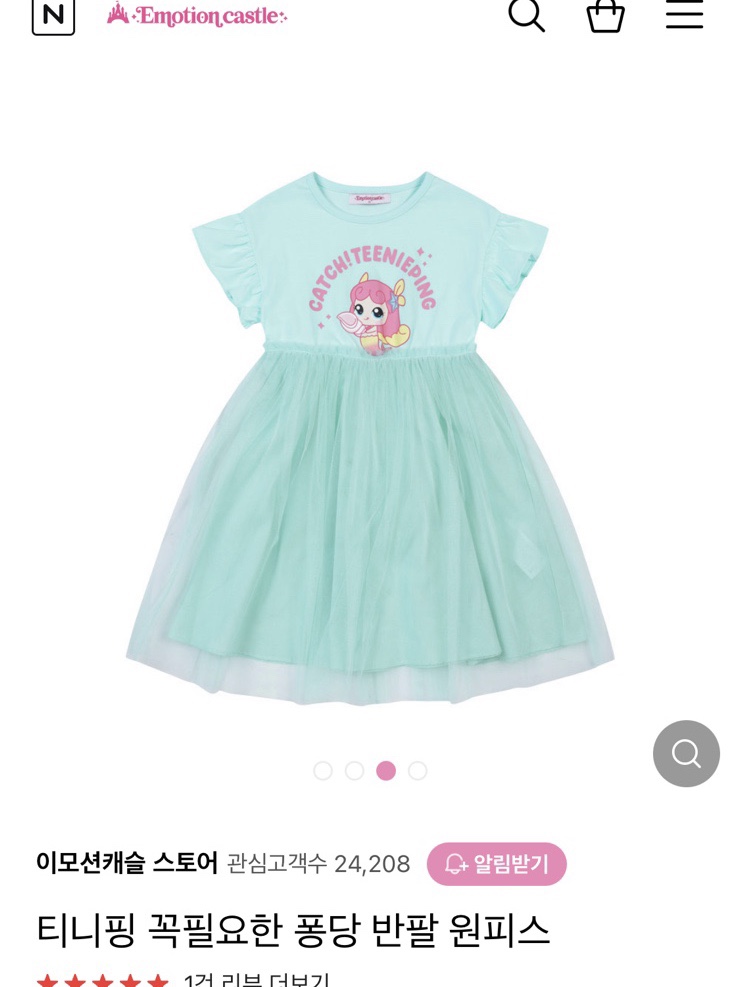Go to Naver home via N icon
This screenshot has width=740, height=987.
click(x=53, y=15)
